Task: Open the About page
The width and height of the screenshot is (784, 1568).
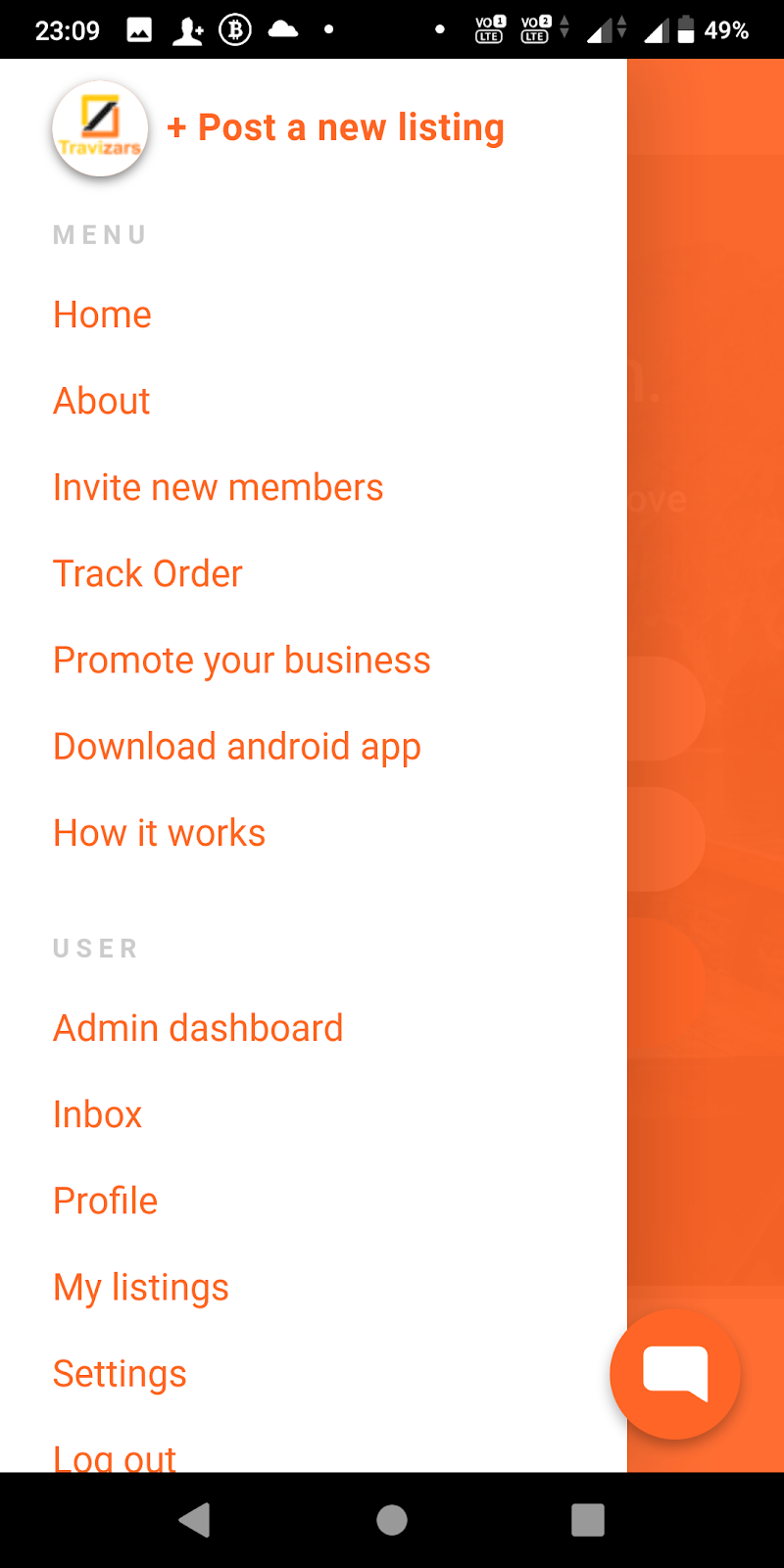Action: click(102, 401)
